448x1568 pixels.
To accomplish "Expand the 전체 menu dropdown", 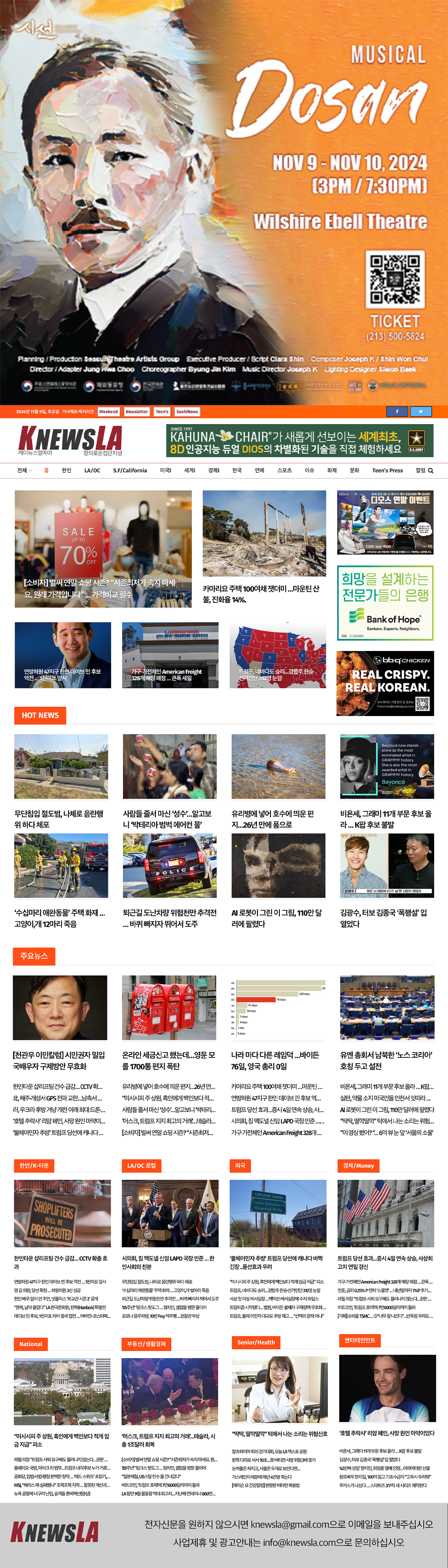I will 24,470.
